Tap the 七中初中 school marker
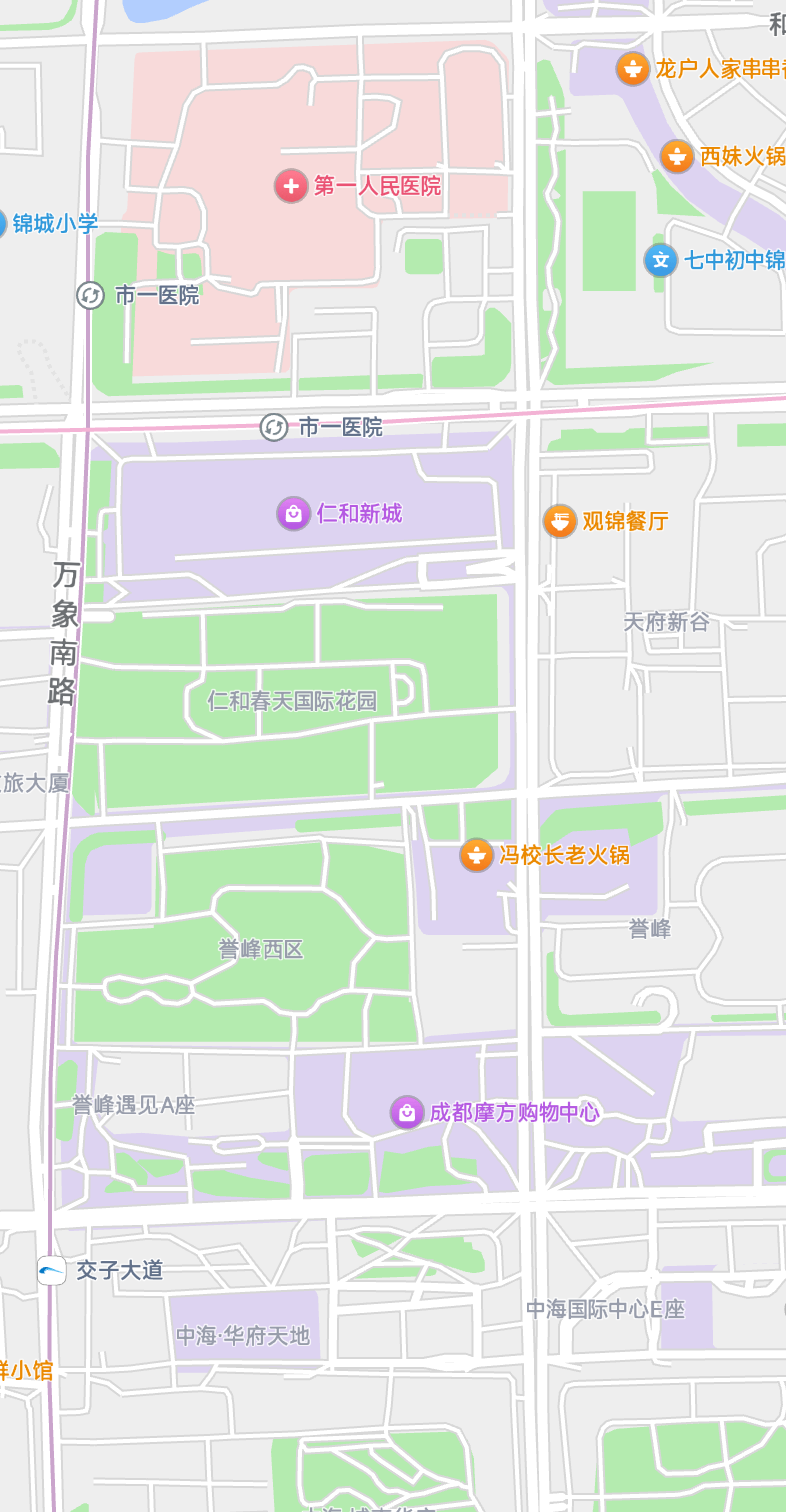This screenshot has width=786, height=1512. pyautogui.click(x=661, y=261)
